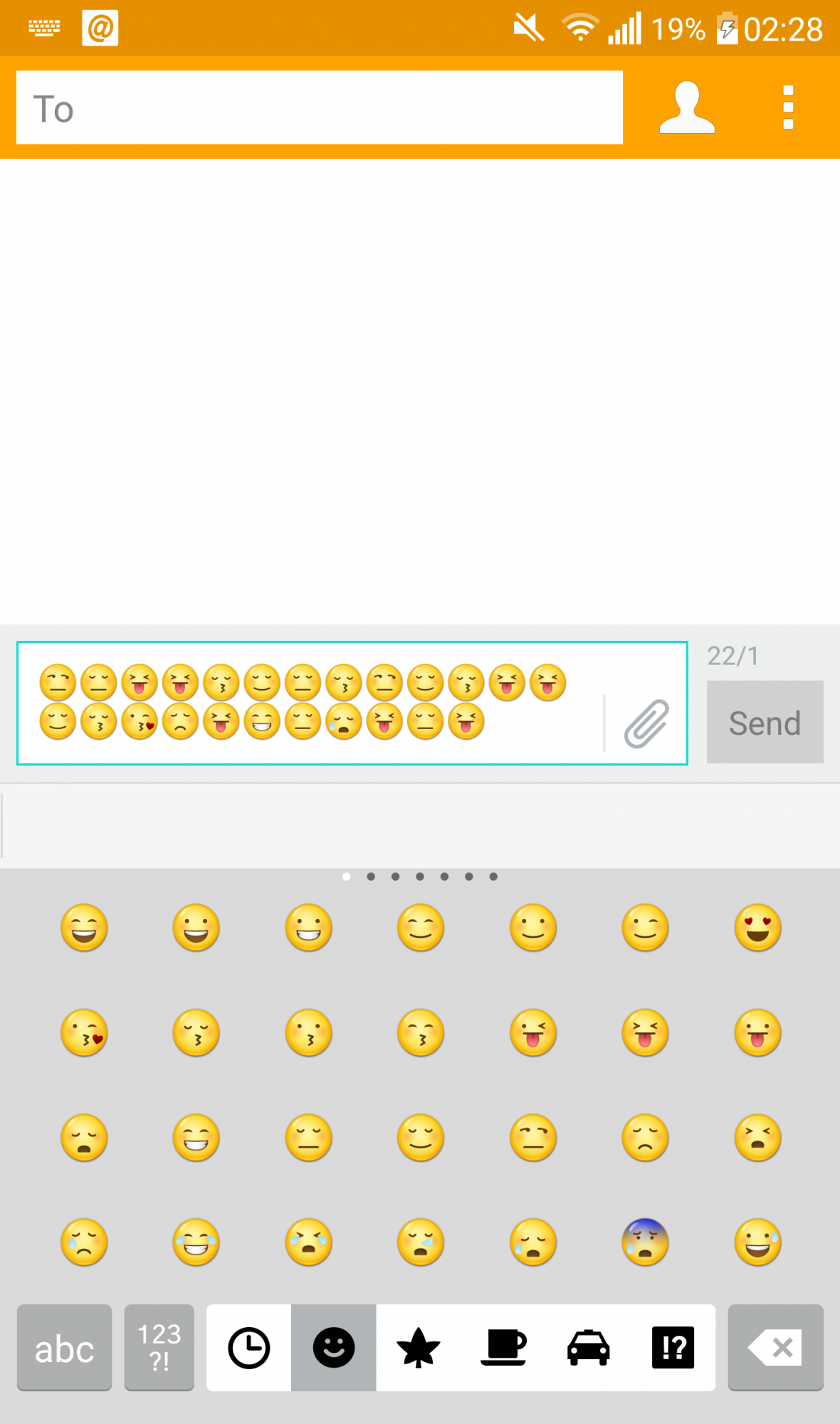Tap the To recipient field

[x=319, y=108]
